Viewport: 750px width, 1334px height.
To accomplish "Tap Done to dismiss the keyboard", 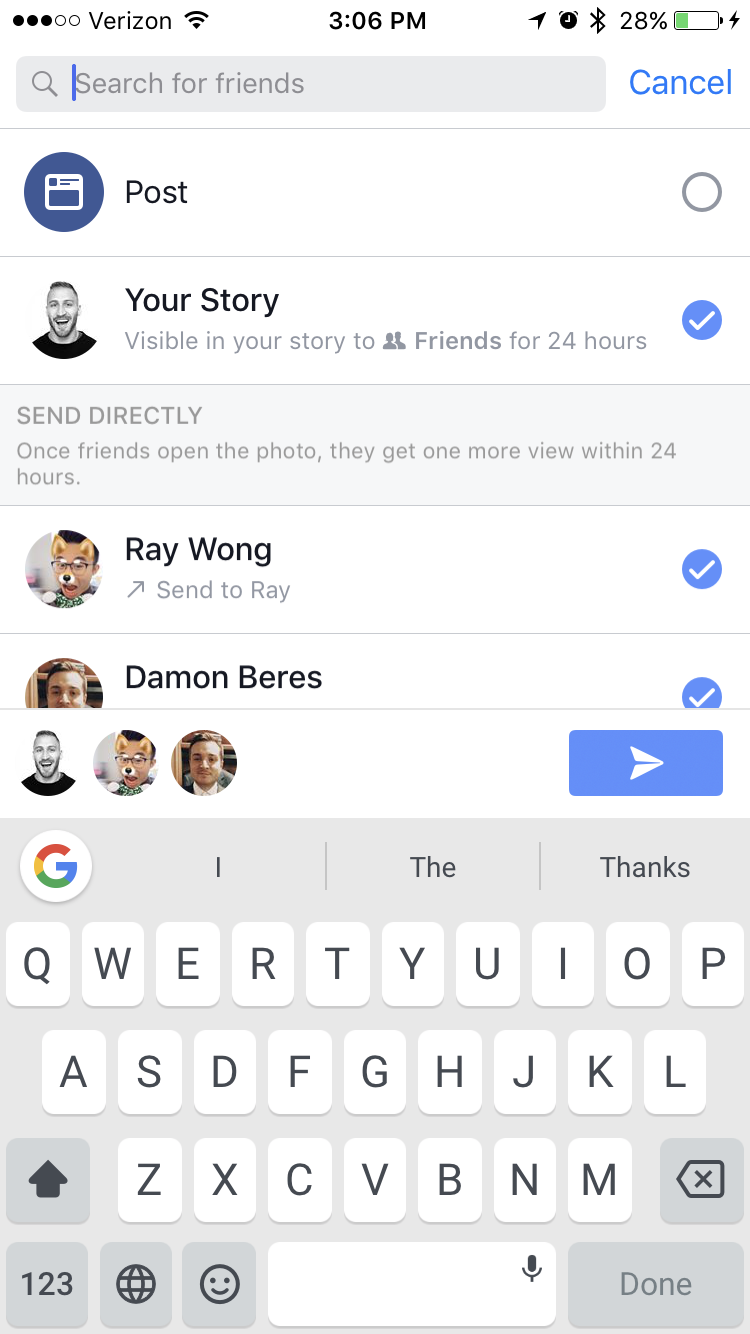I will 655,1284.
